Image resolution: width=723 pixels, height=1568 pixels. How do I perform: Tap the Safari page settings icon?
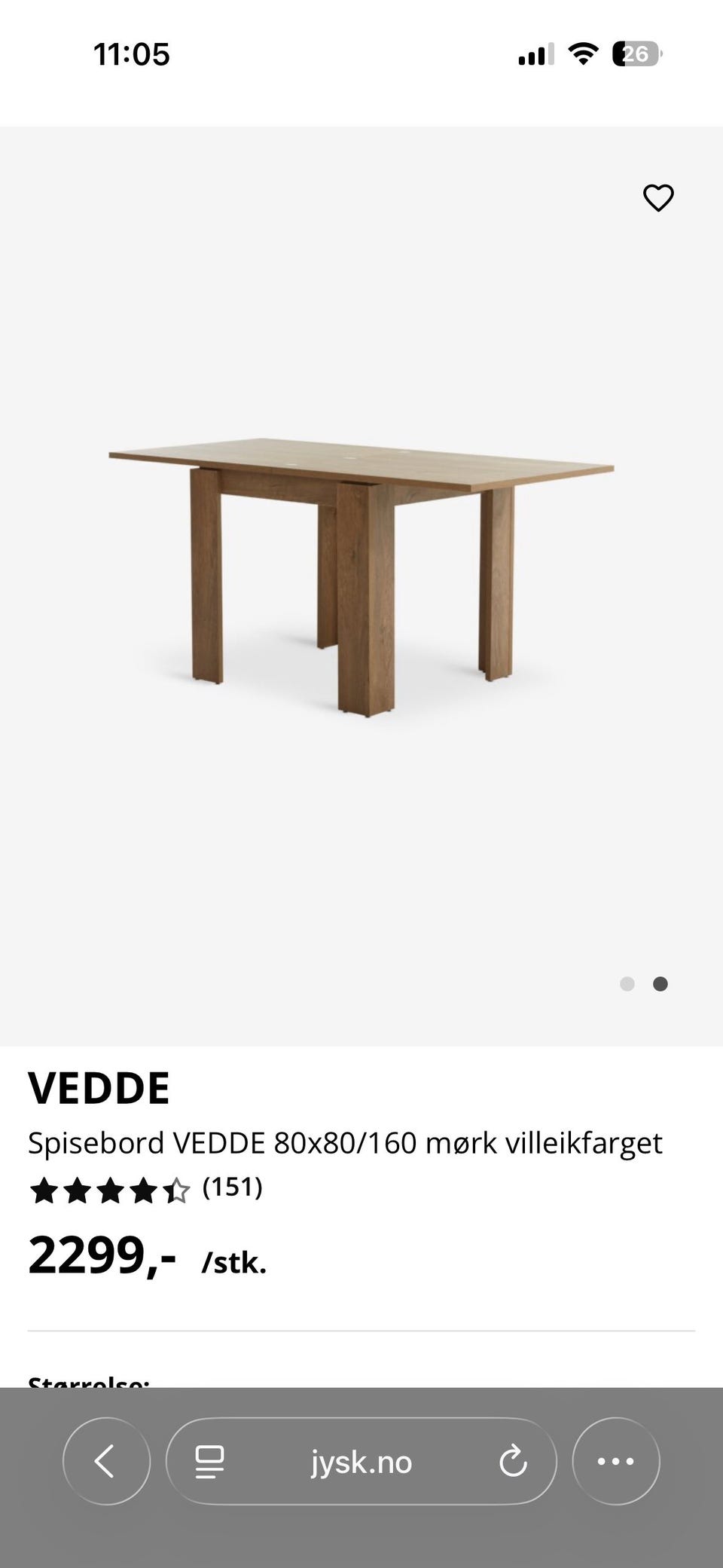coord(209,1462)
